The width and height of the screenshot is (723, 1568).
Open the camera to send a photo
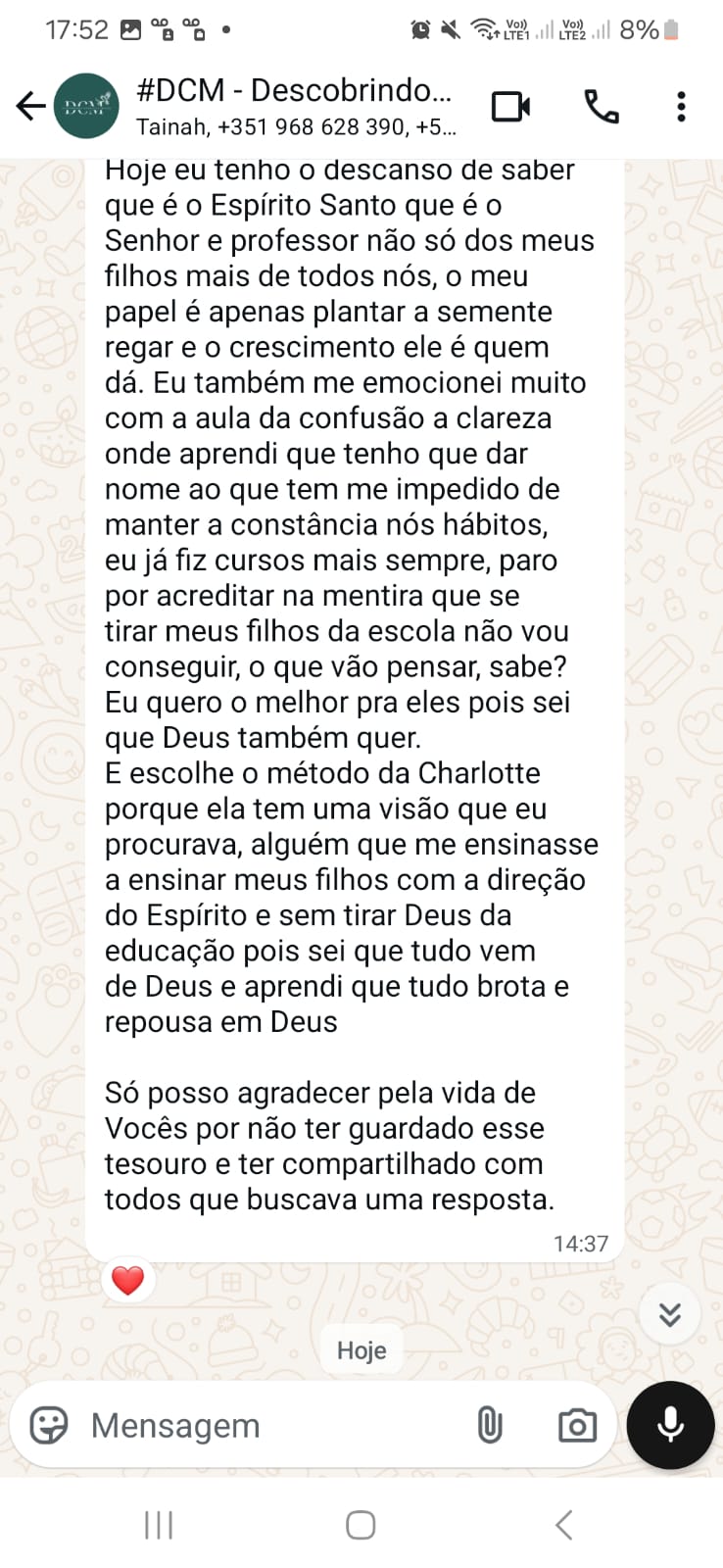[x=577, y=1426]
